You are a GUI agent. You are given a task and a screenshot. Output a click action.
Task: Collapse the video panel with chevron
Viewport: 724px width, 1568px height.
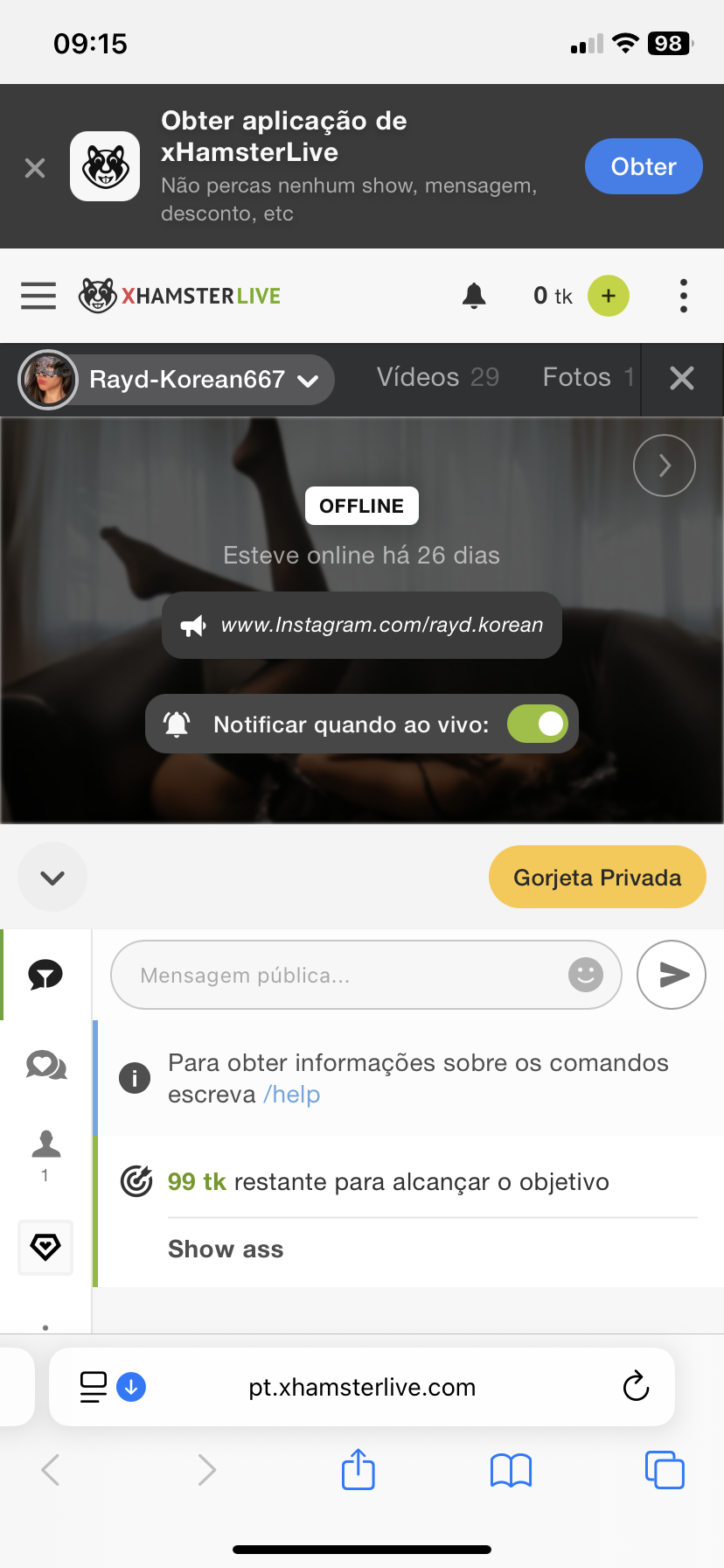[52, 877]
